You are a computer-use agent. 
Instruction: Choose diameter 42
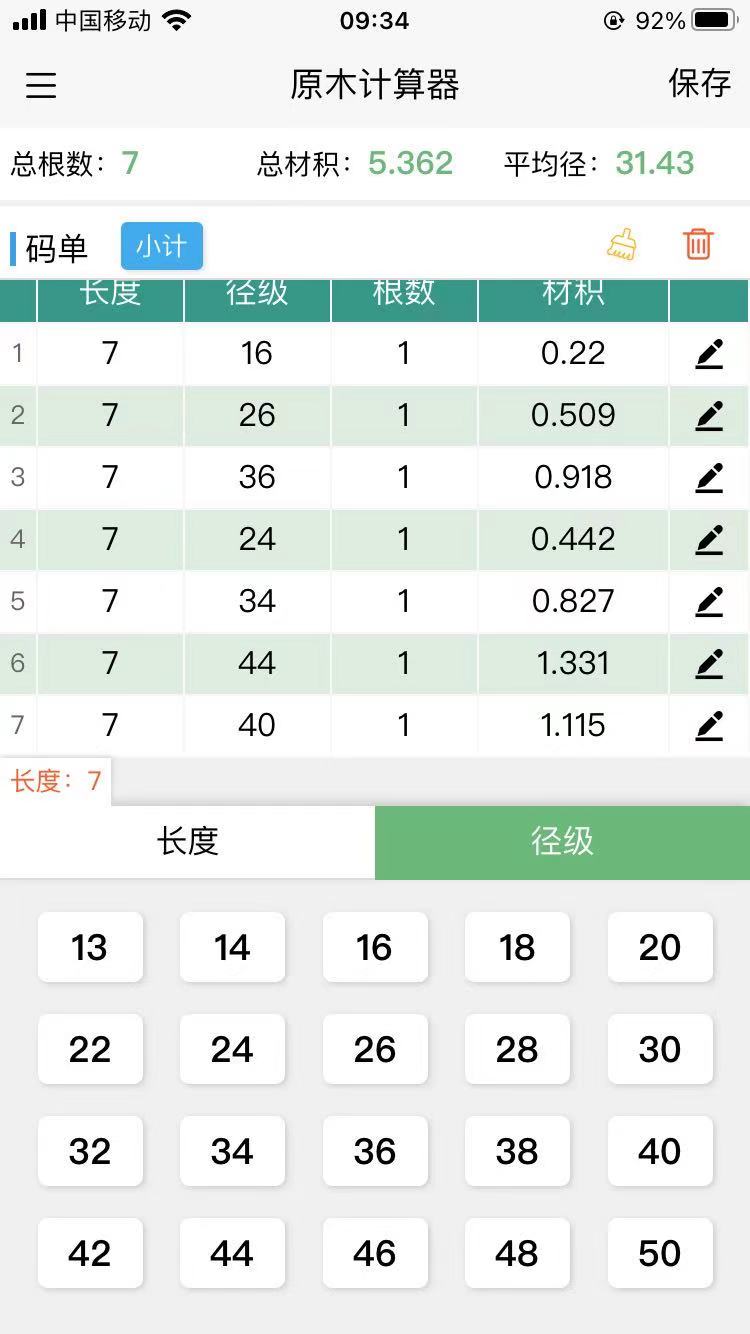click(x=90, y=1253)
